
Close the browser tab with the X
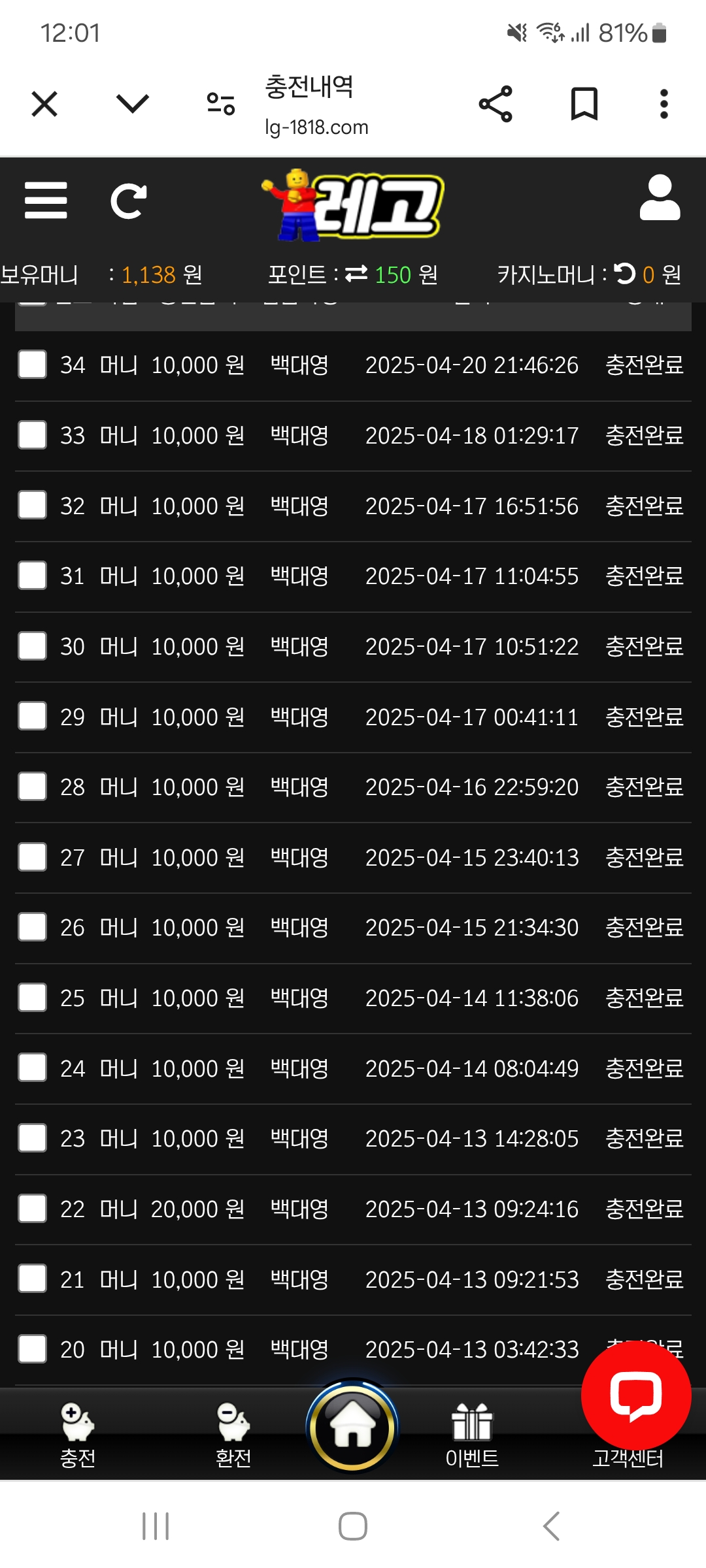44,104
